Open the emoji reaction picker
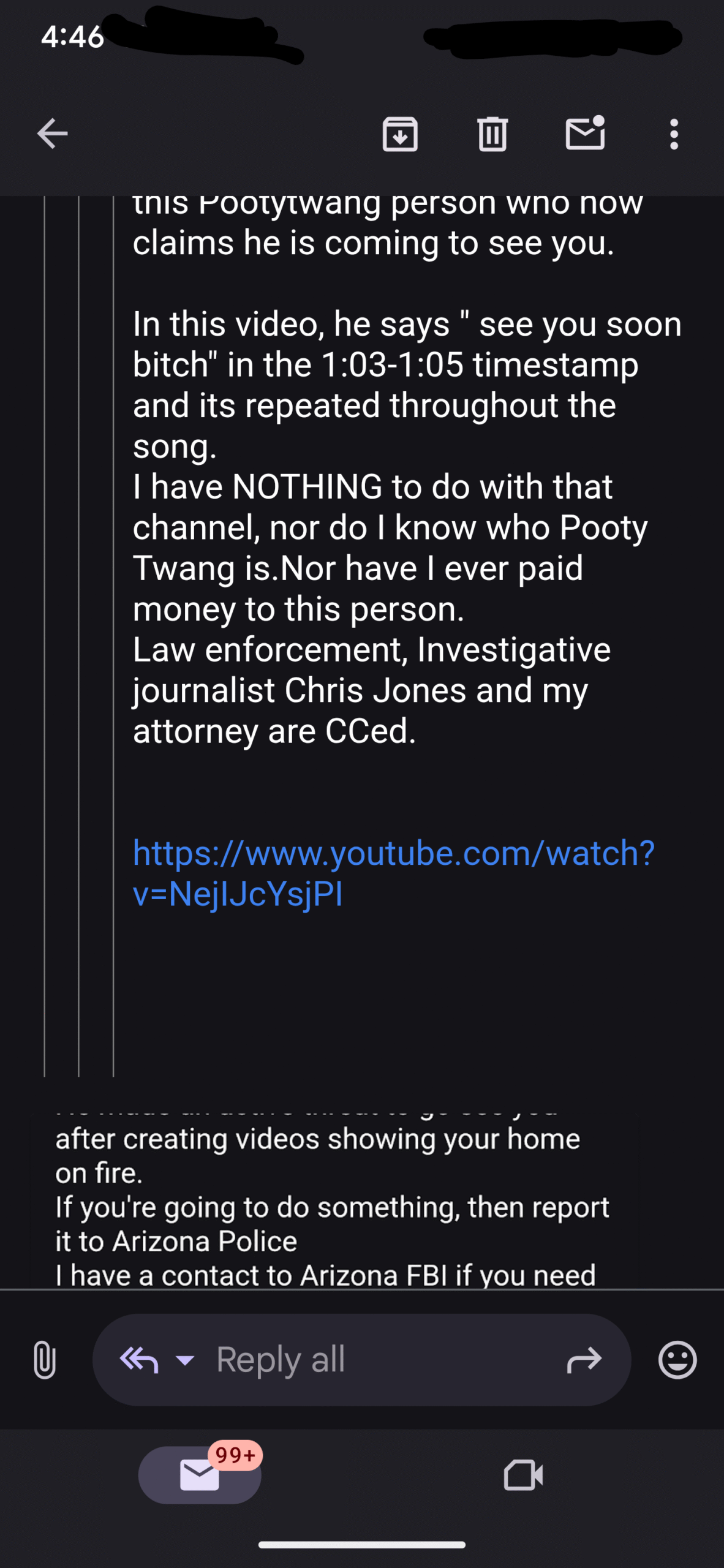The width and height of the screenshot is (724, 1568). (677, 1360)
